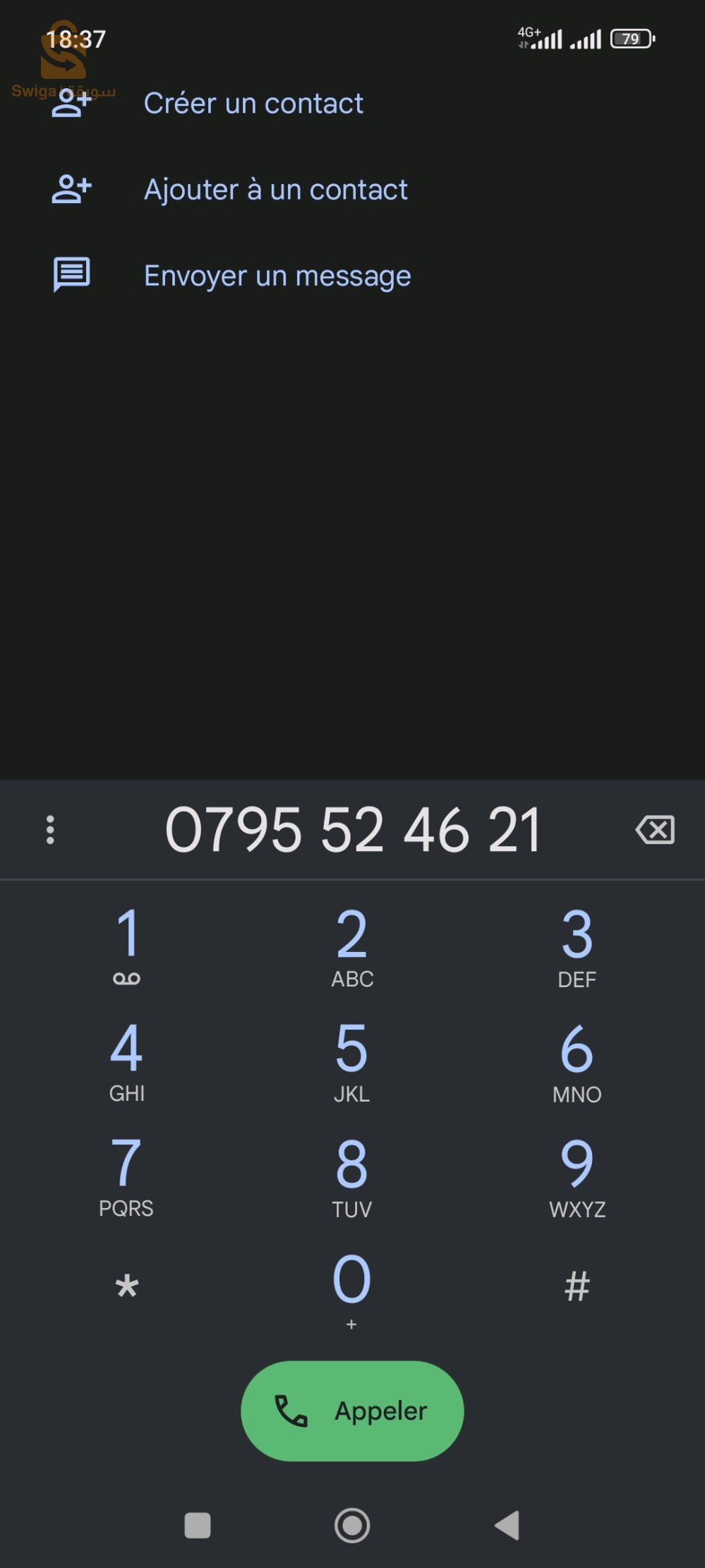Call the number with Appeler

pos(352,1411)
